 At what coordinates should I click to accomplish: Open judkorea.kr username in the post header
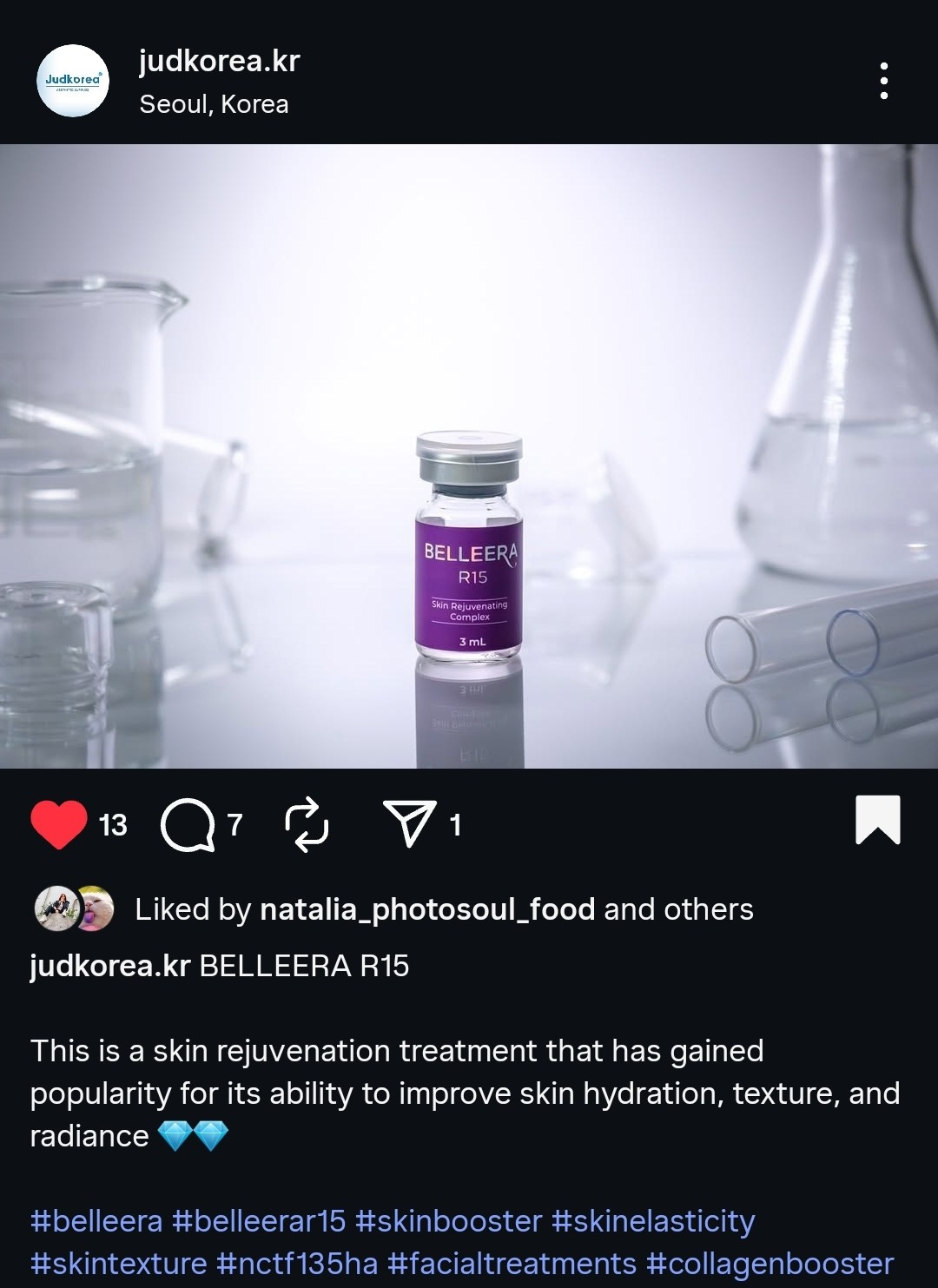219,61
